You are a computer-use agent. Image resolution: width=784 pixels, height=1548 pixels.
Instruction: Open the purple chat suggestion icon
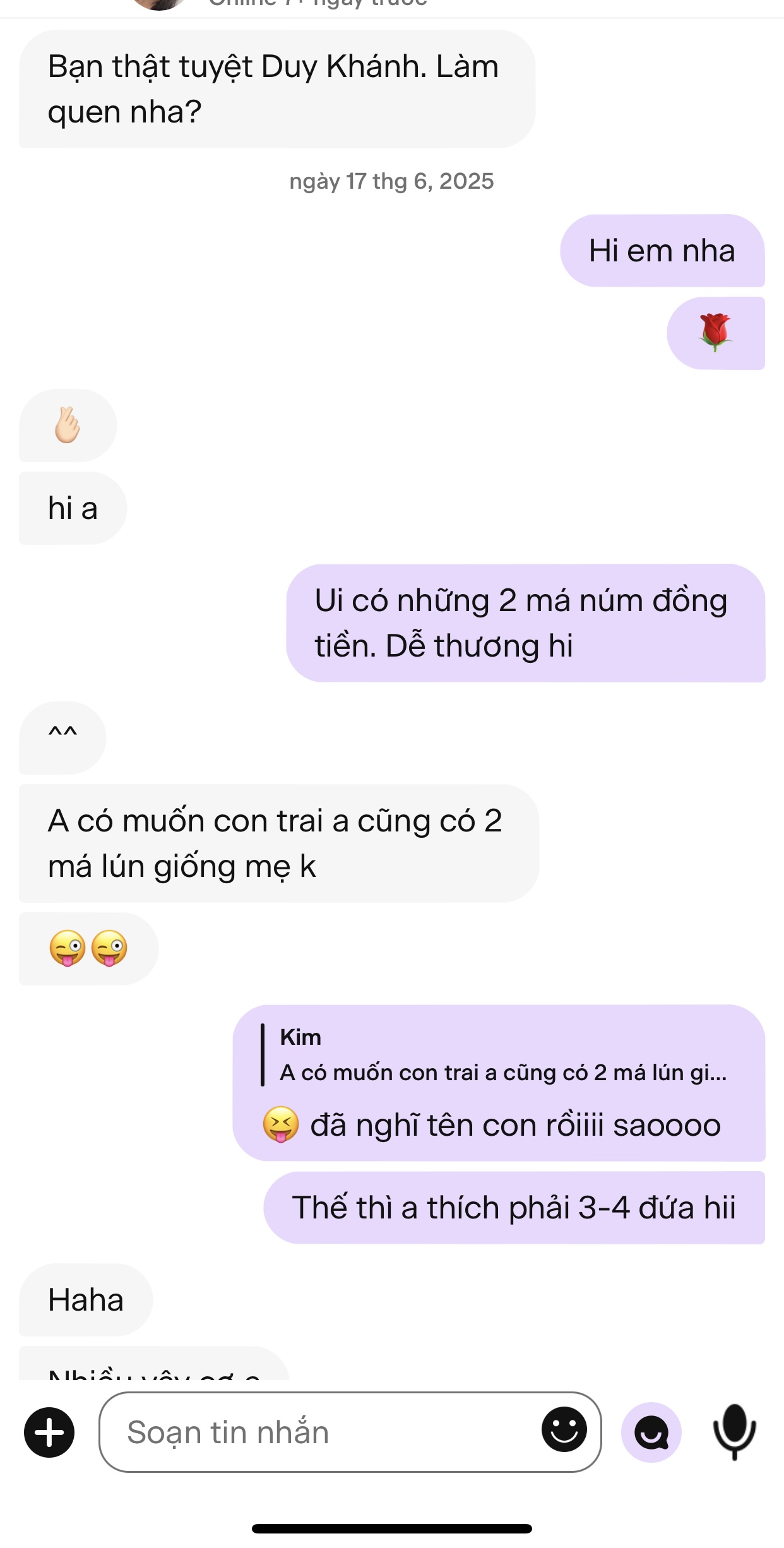pos(651,1432)
